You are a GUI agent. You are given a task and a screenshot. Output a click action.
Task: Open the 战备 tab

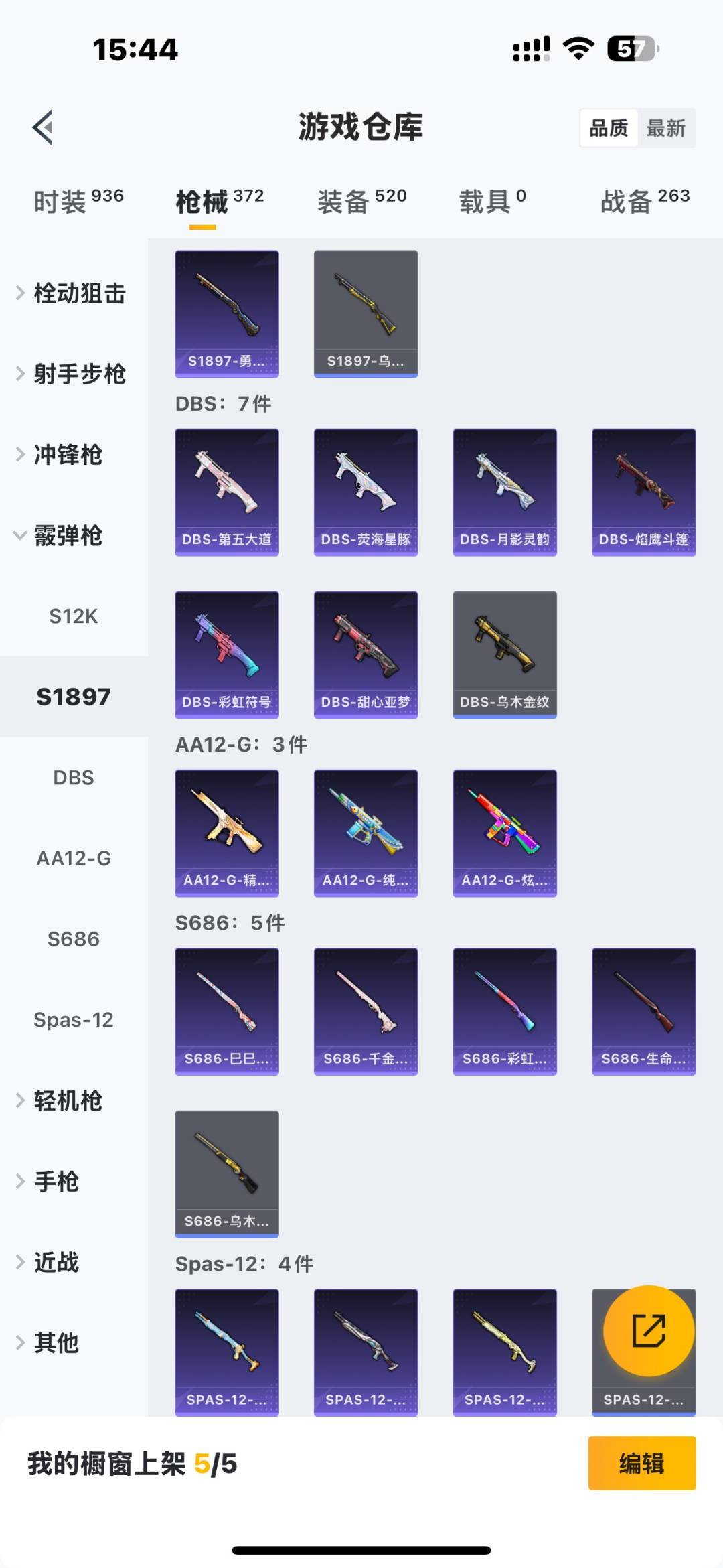(644, 201)
